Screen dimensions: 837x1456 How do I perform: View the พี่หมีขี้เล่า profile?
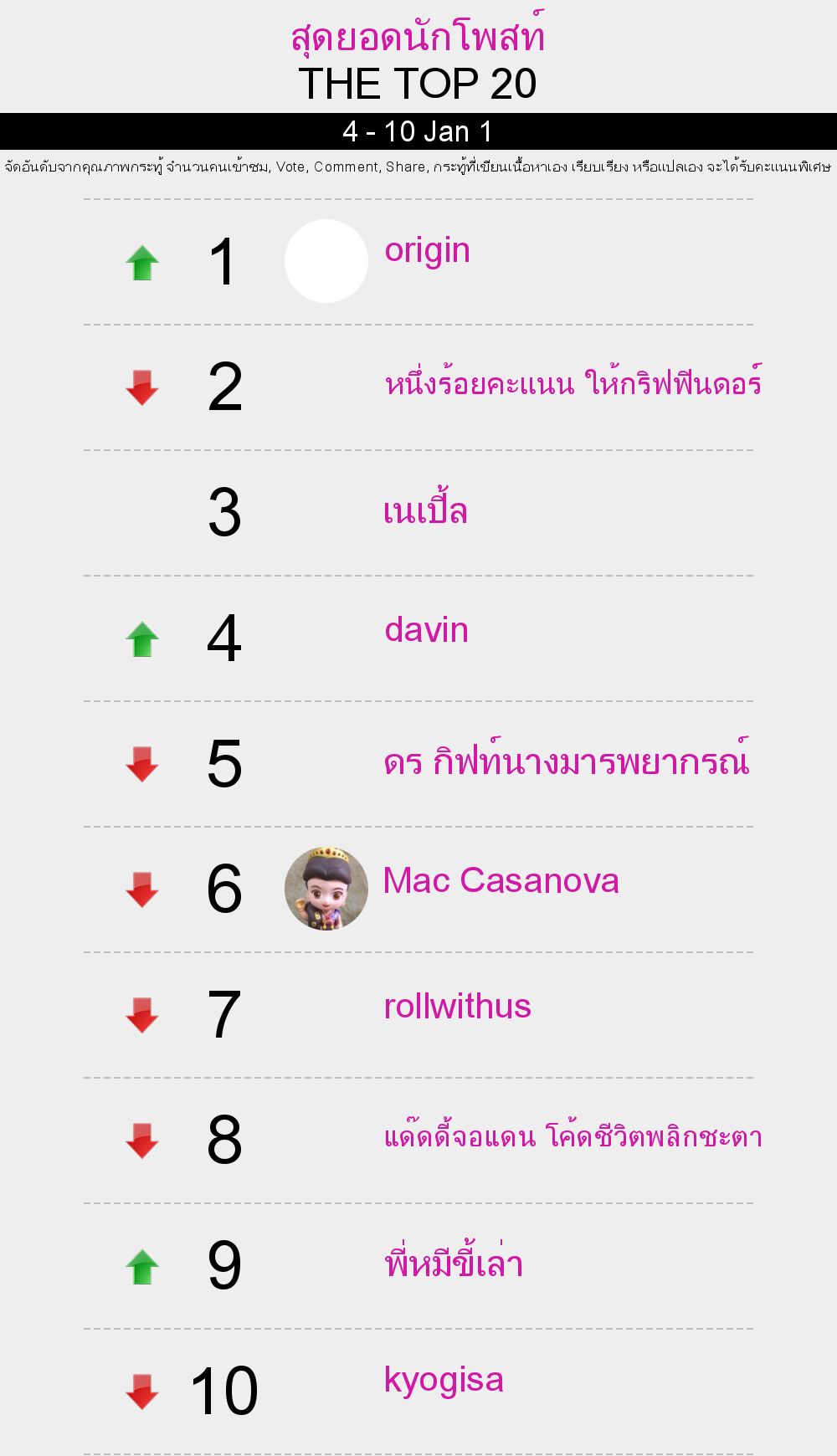click(x=454, y=1264)
